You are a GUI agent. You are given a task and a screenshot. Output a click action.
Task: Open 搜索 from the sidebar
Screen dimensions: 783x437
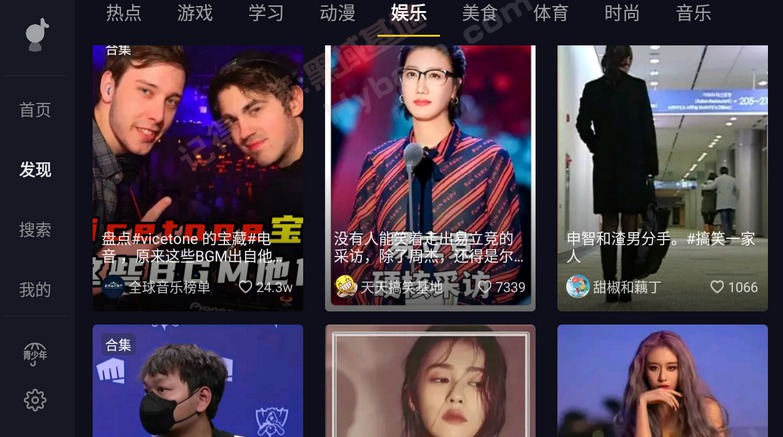[x=35, y=230]
